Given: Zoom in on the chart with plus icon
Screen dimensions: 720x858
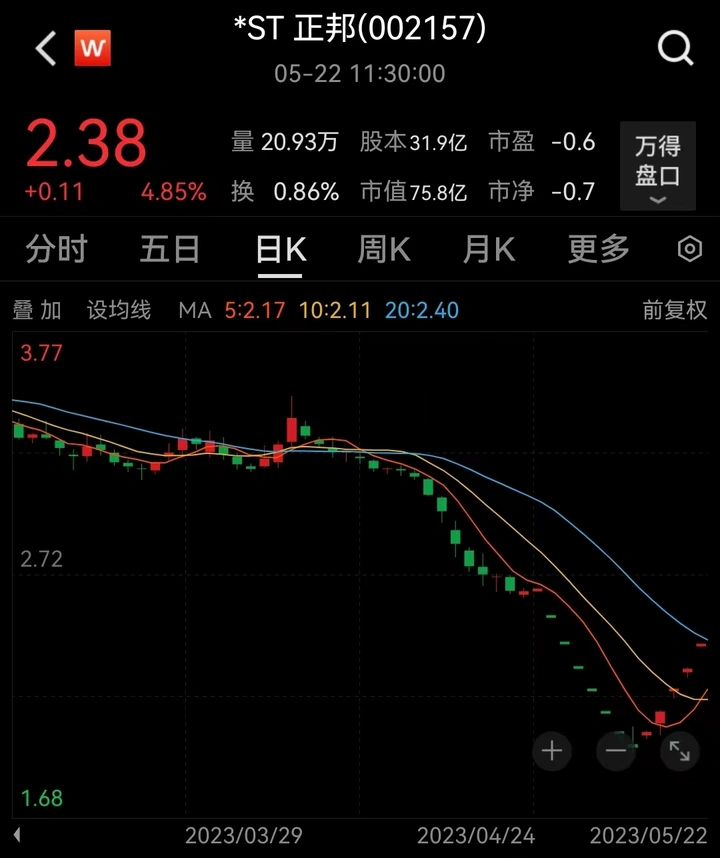Looking at the screenshot, I should (x=551, y=751).
